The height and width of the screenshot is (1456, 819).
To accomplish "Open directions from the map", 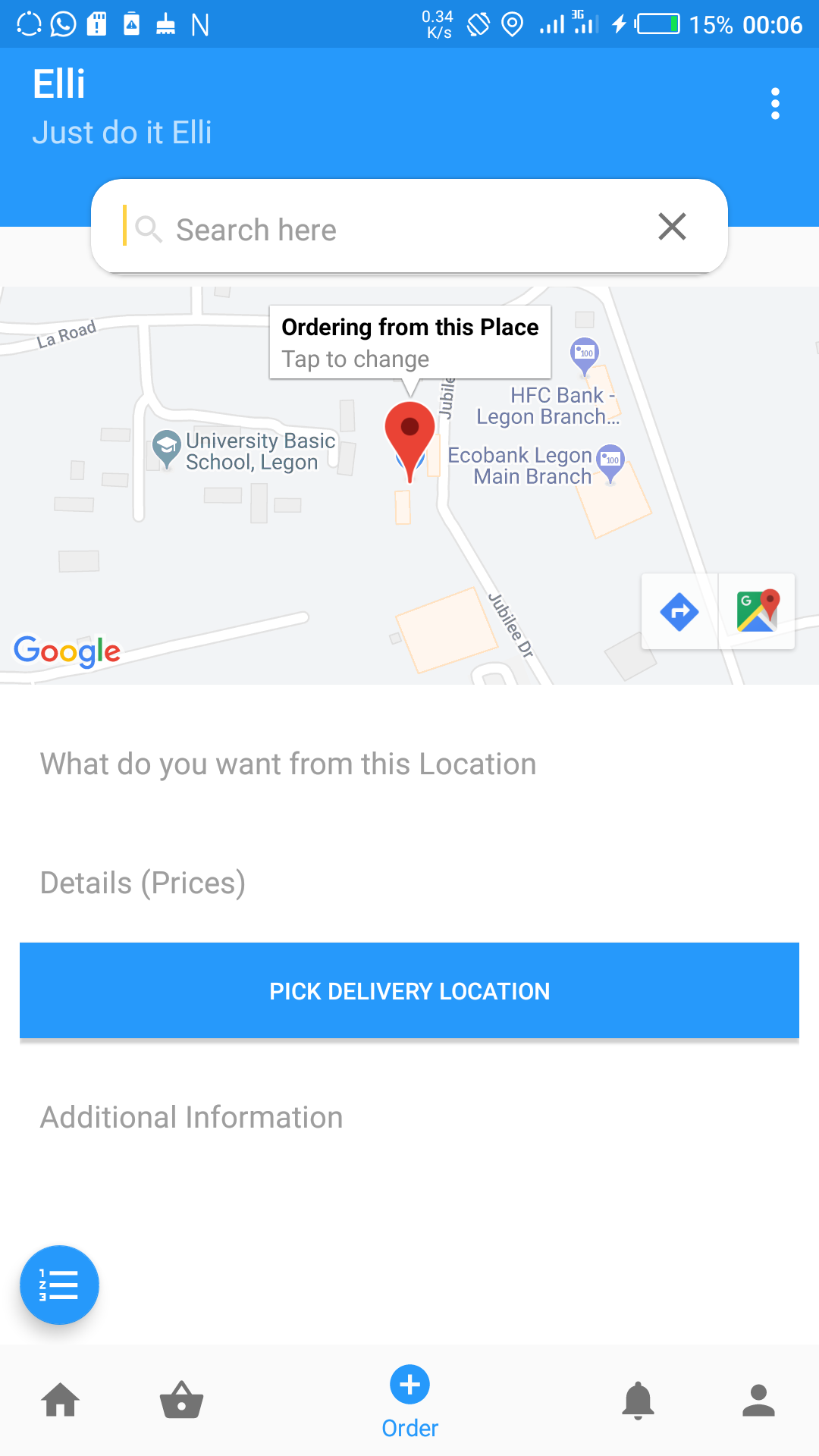I will click(679, 611).
